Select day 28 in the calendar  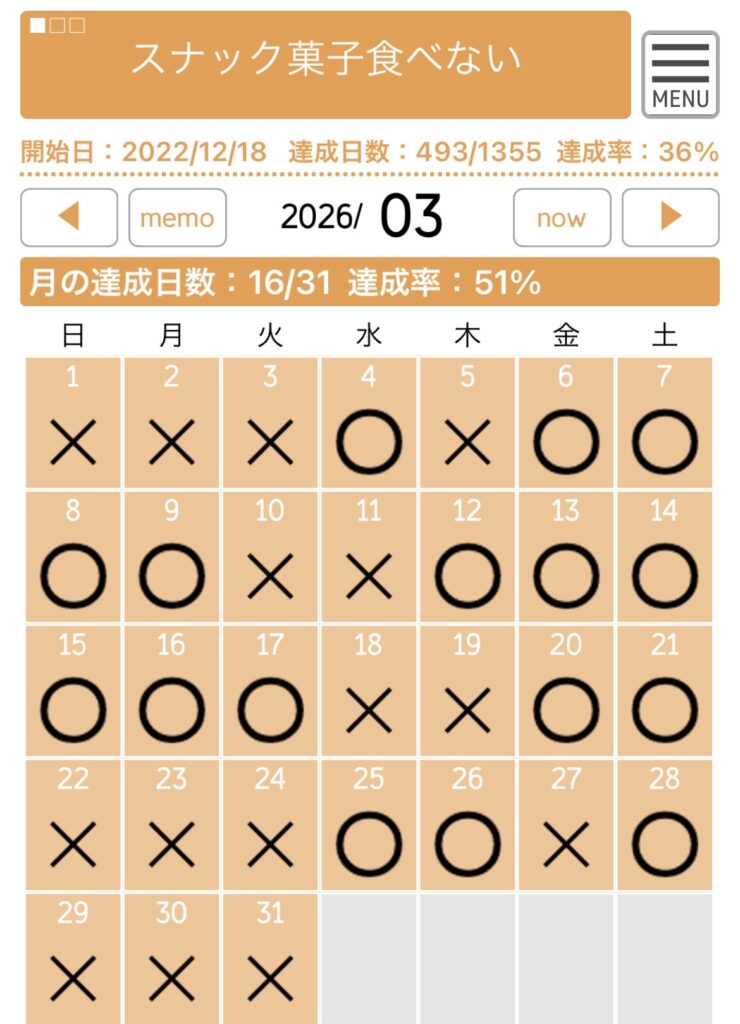(x=664, y=825)
